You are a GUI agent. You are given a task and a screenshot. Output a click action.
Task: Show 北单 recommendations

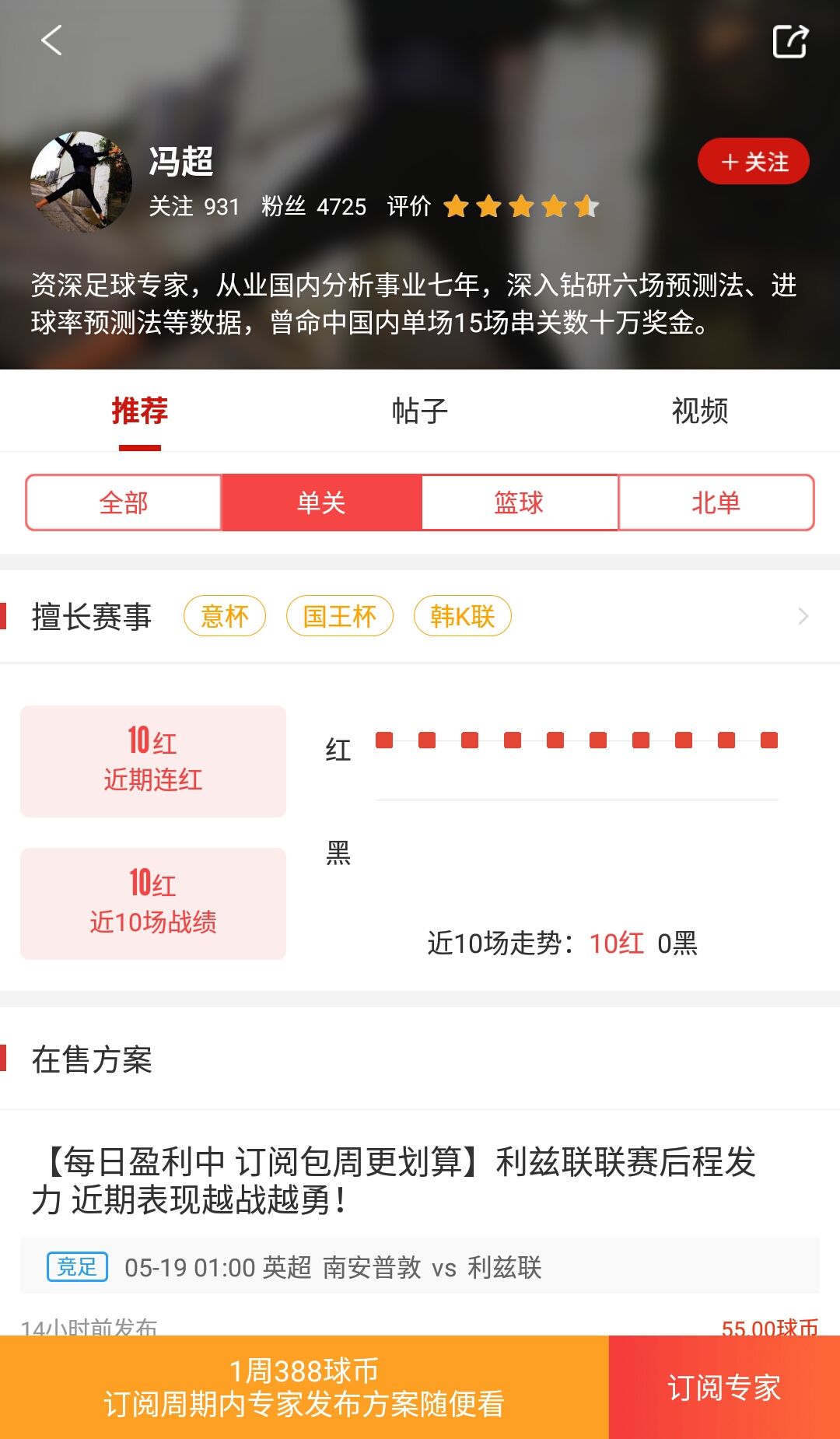tap(716, 502)
